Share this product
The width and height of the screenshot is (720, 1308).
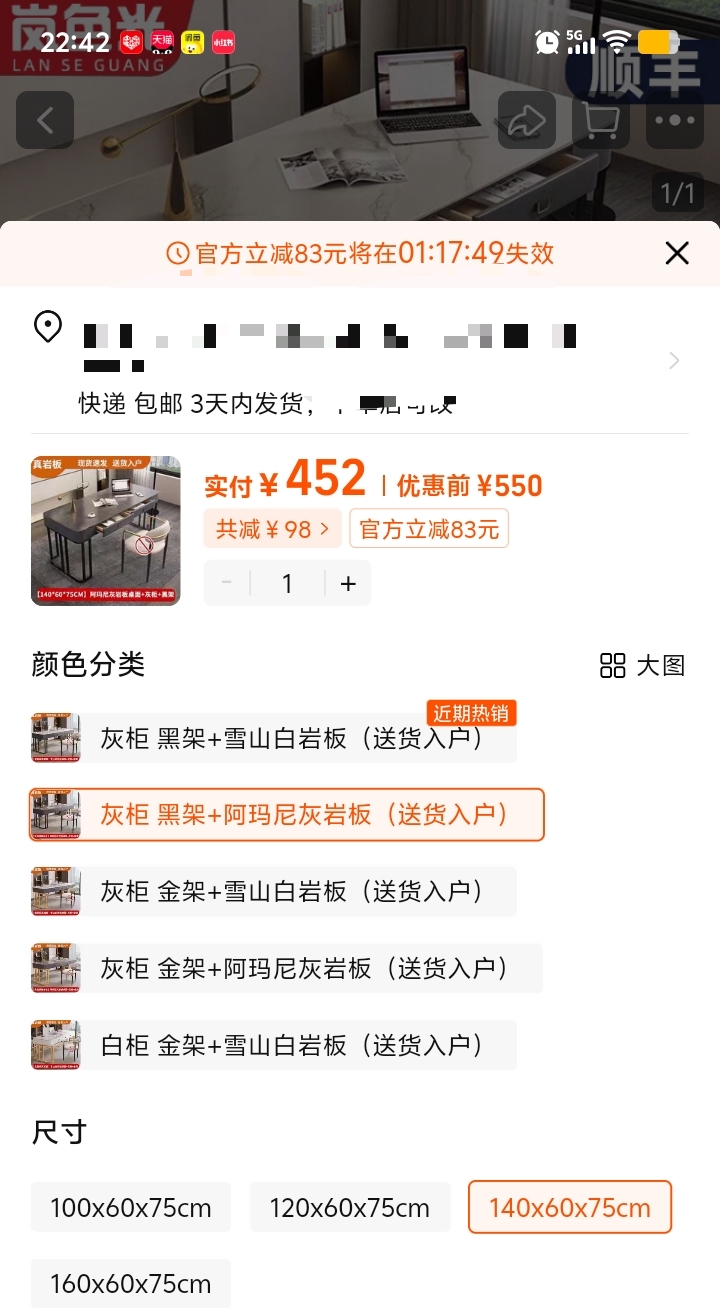pyautogui.click(x=527, y=120)
